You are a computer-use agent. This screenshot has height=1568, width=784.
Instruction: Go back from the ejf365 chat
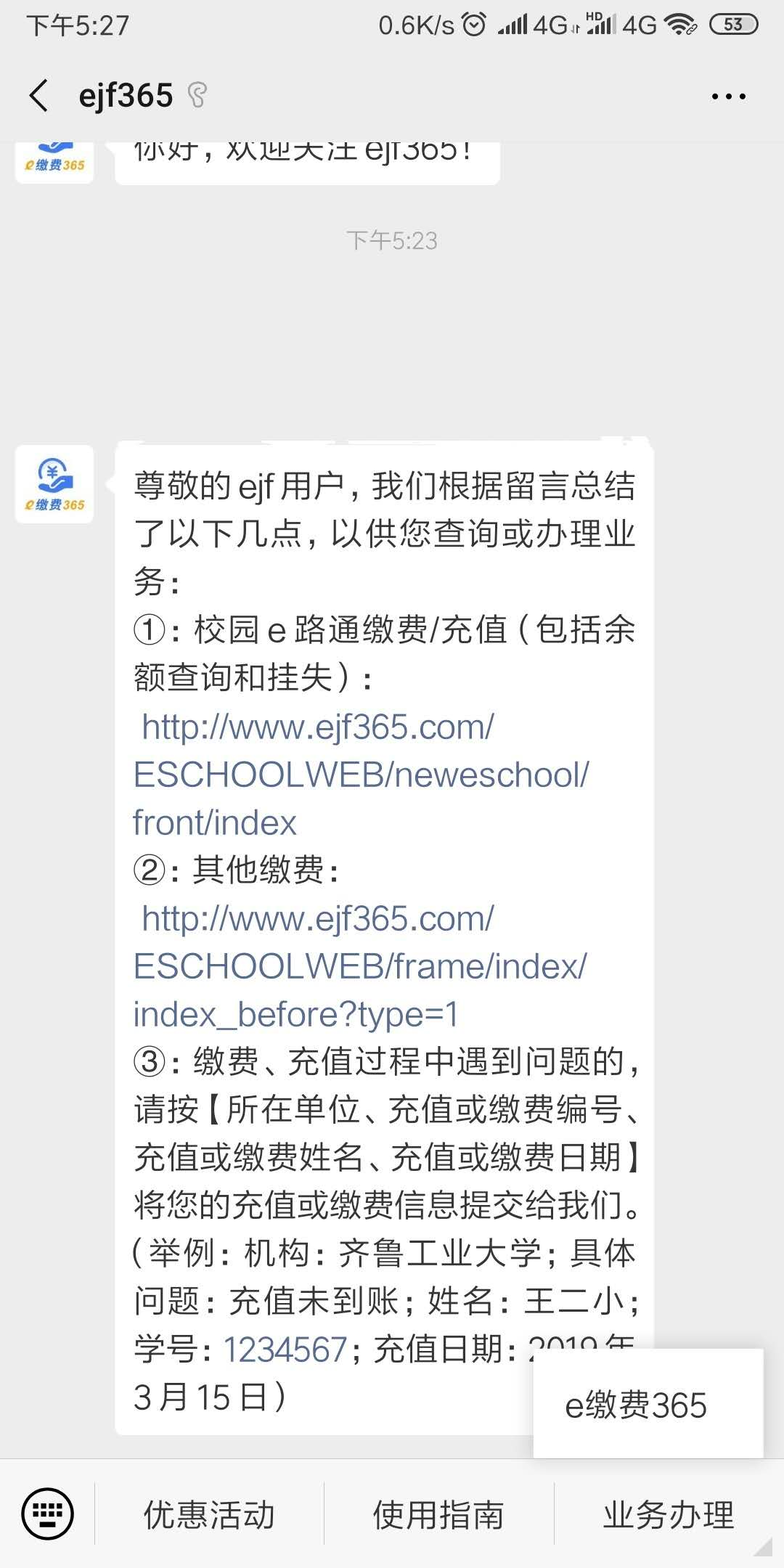[x=39, y=96]
